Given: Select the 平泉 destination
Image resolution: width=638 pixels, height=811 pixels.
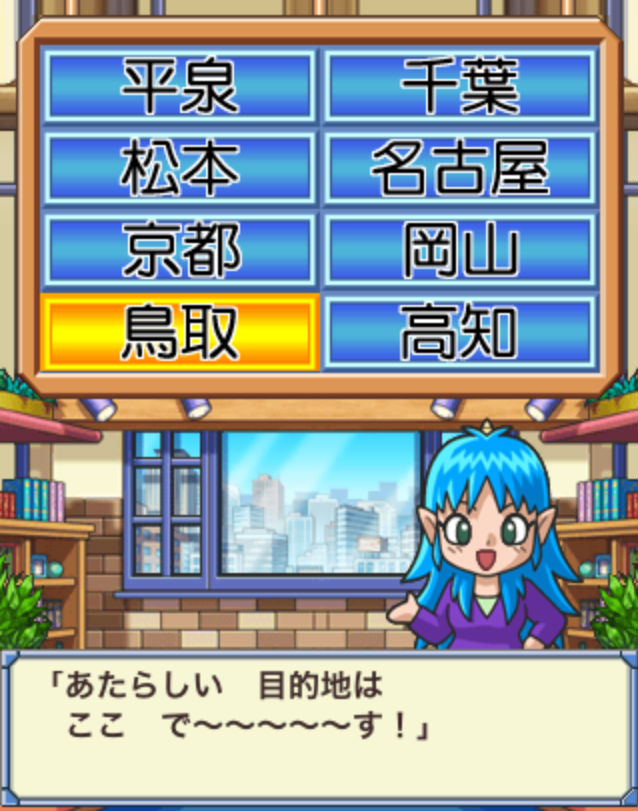Looking at the screenshot, I should point(180,87).
